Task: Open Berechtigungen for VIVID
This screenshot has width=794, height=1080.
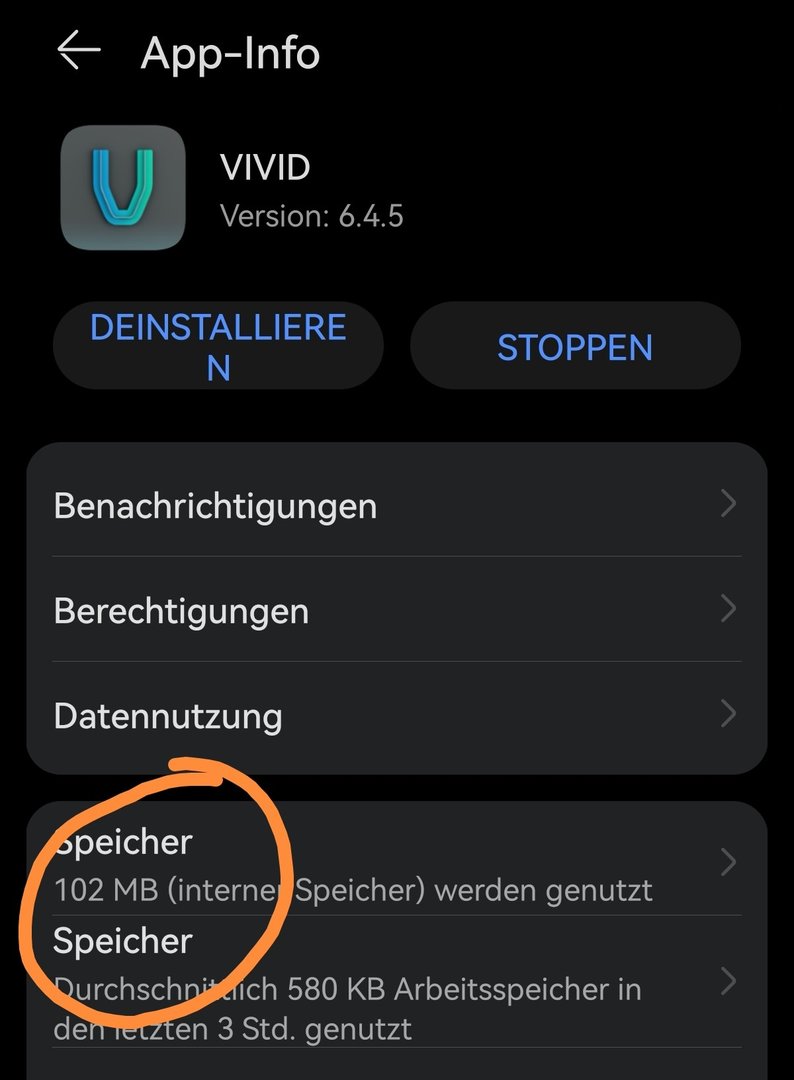Action: point(396,610)
